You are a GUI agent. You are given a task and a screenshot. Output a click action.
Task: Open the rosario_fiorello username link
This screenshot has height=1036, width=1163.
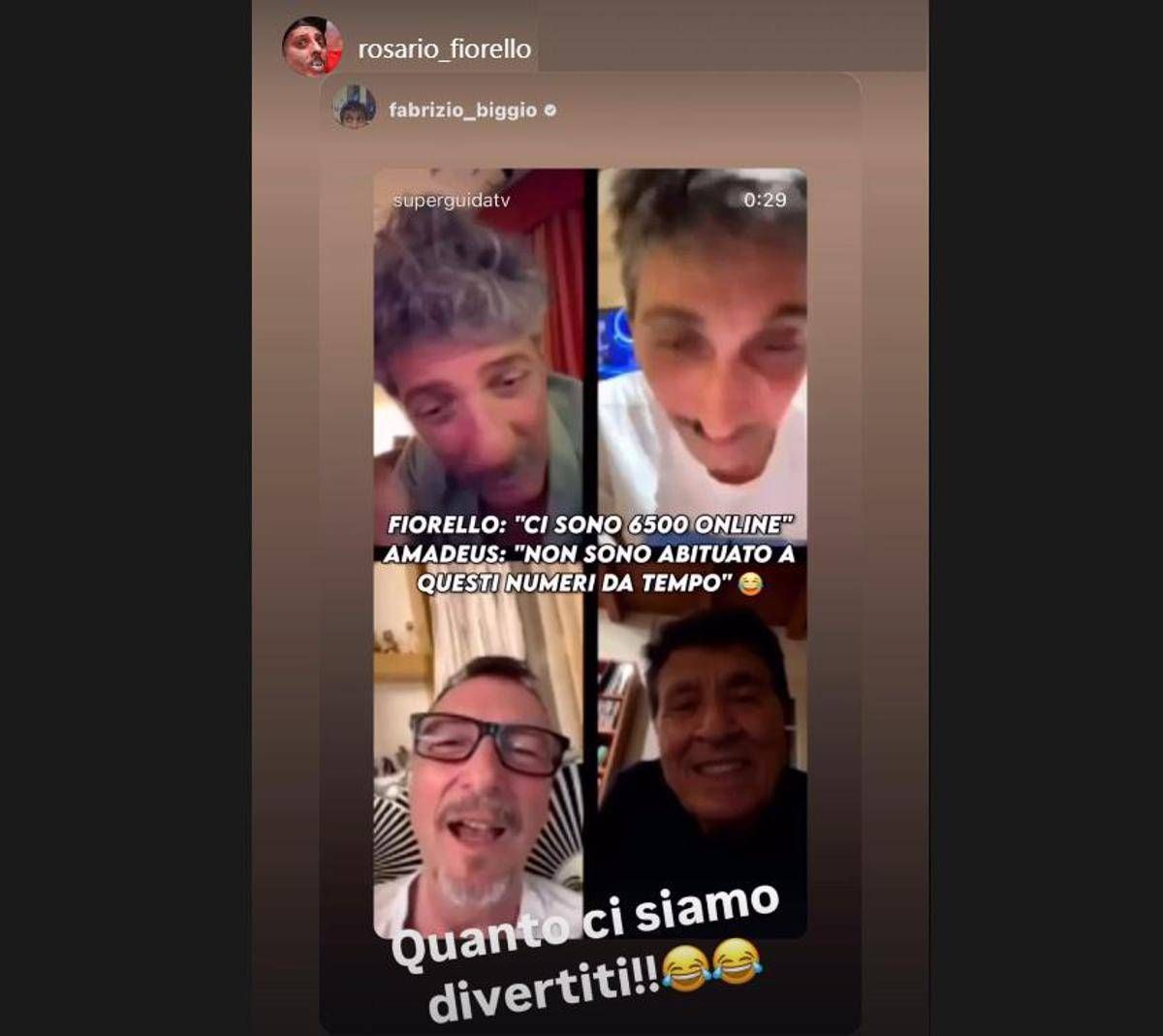pyautogui.click(x=444, y=48)
